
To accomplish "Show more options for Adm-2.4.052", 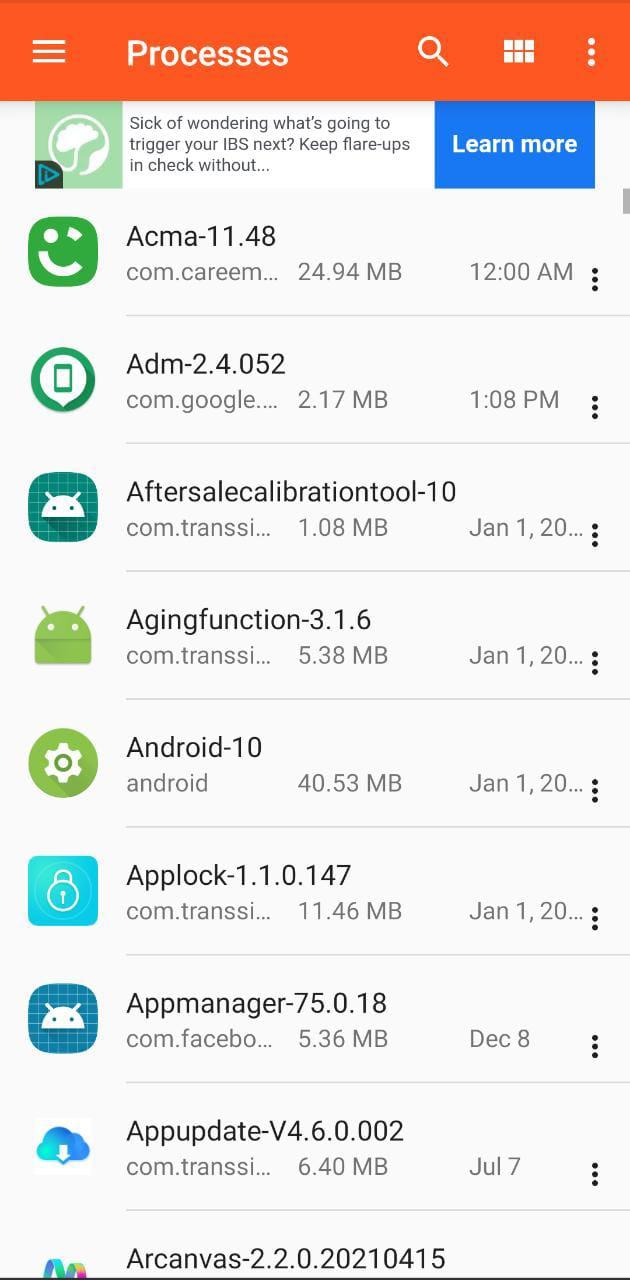I will coord(595,408).
